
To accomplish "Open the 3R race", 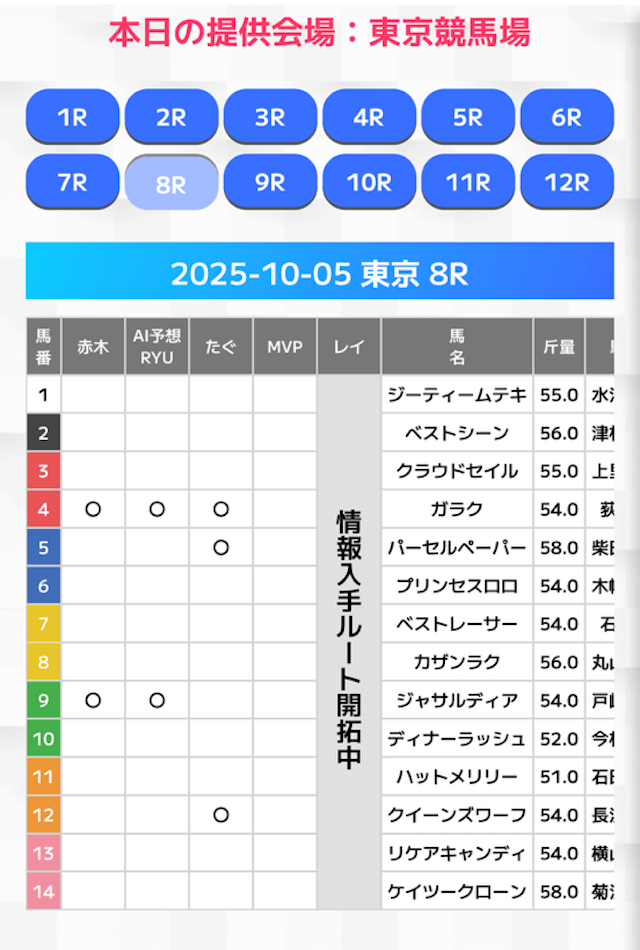I will click(x=270, y=117).
